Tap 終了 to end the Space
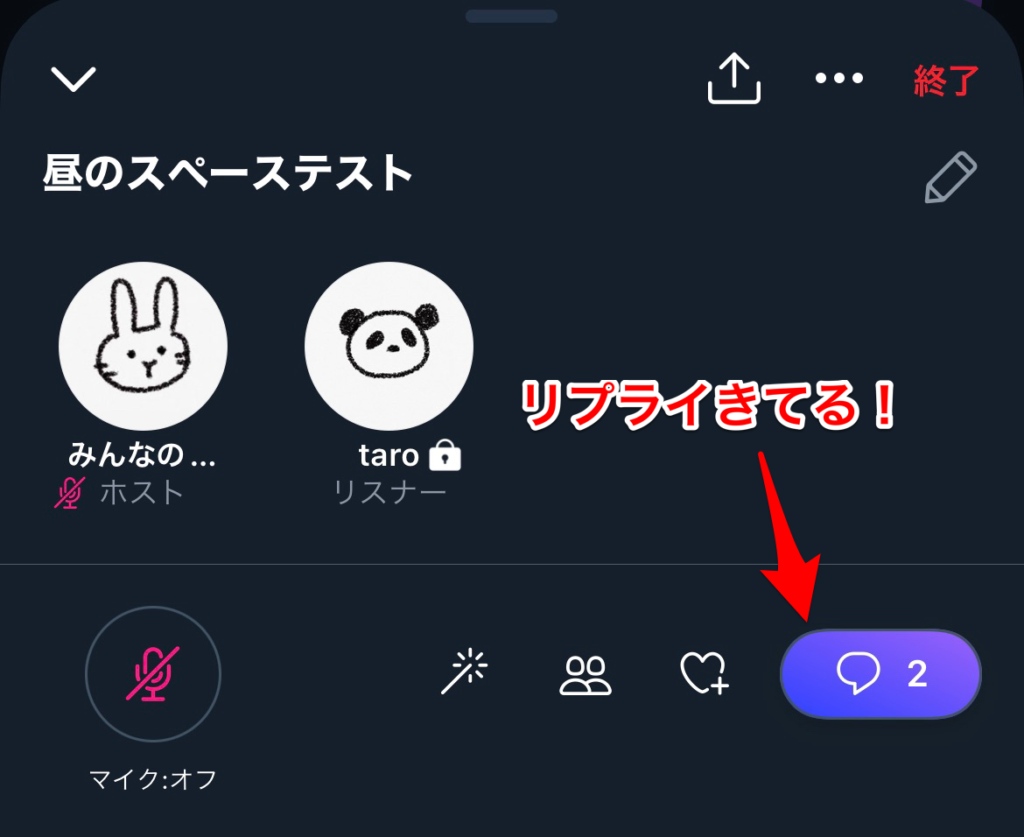This screenshot has width=1024, height=837. [945, 80]
